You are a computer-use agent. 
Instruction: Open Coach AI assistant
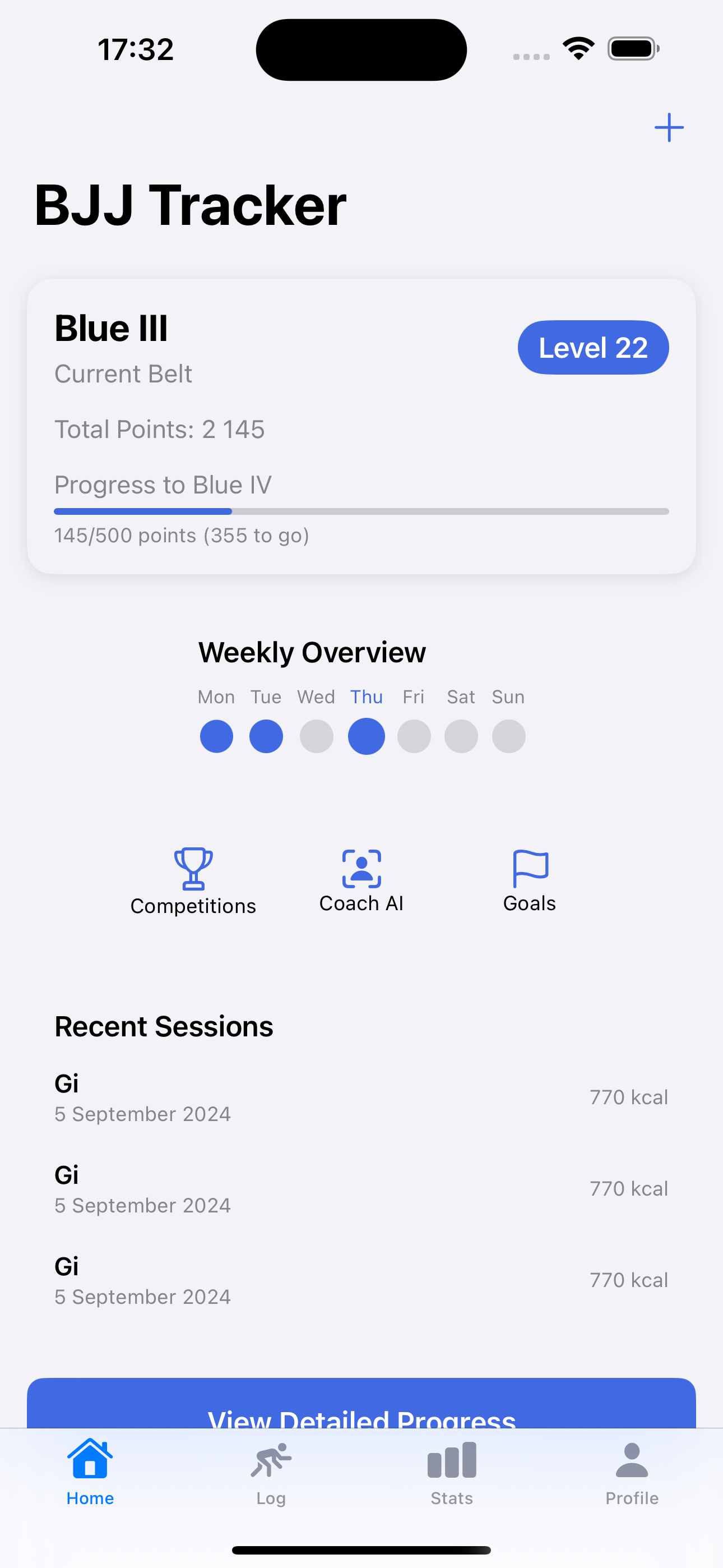[361, 869]
